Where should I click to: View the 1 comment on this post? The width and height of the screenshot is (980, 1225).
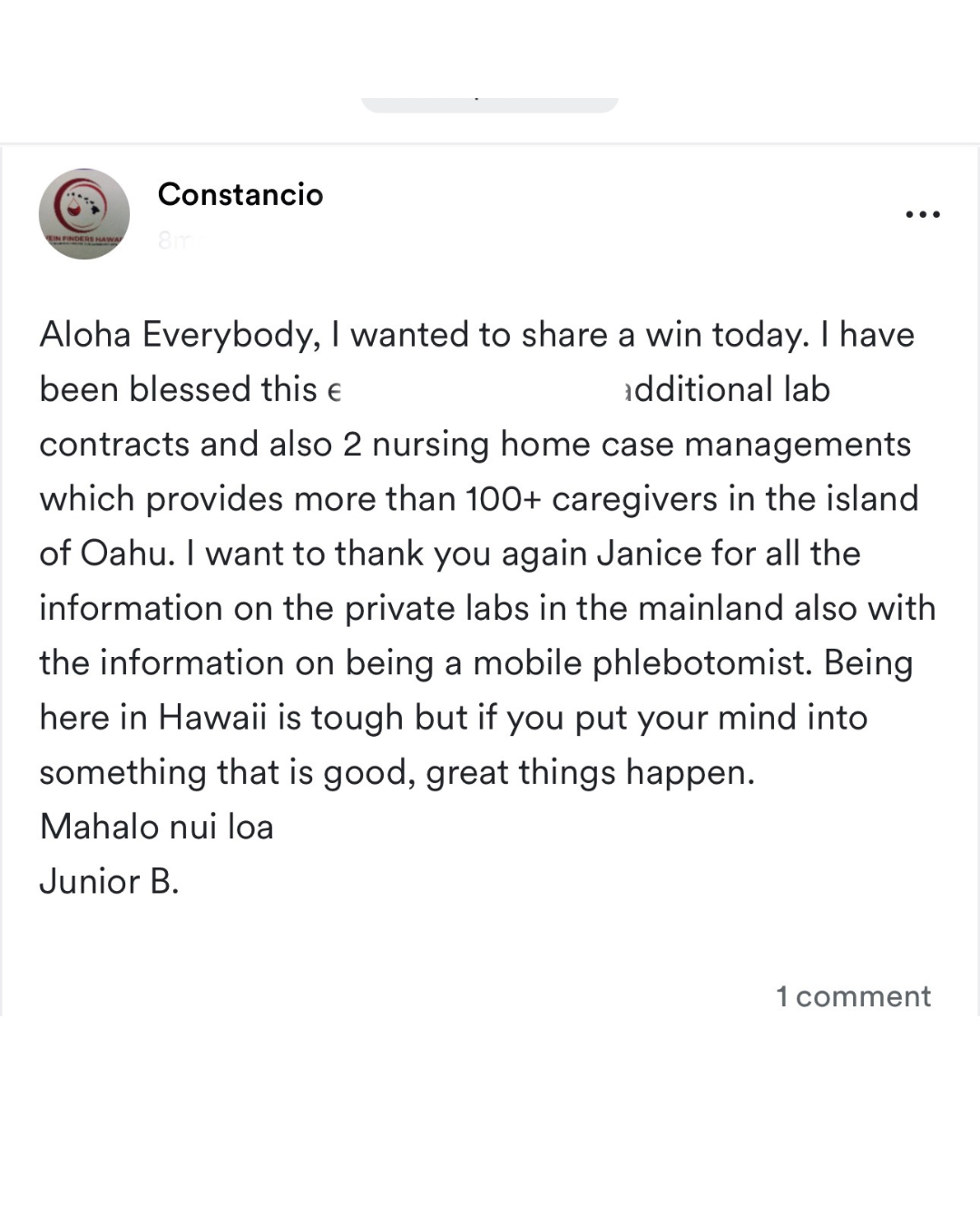click(853, 996)
